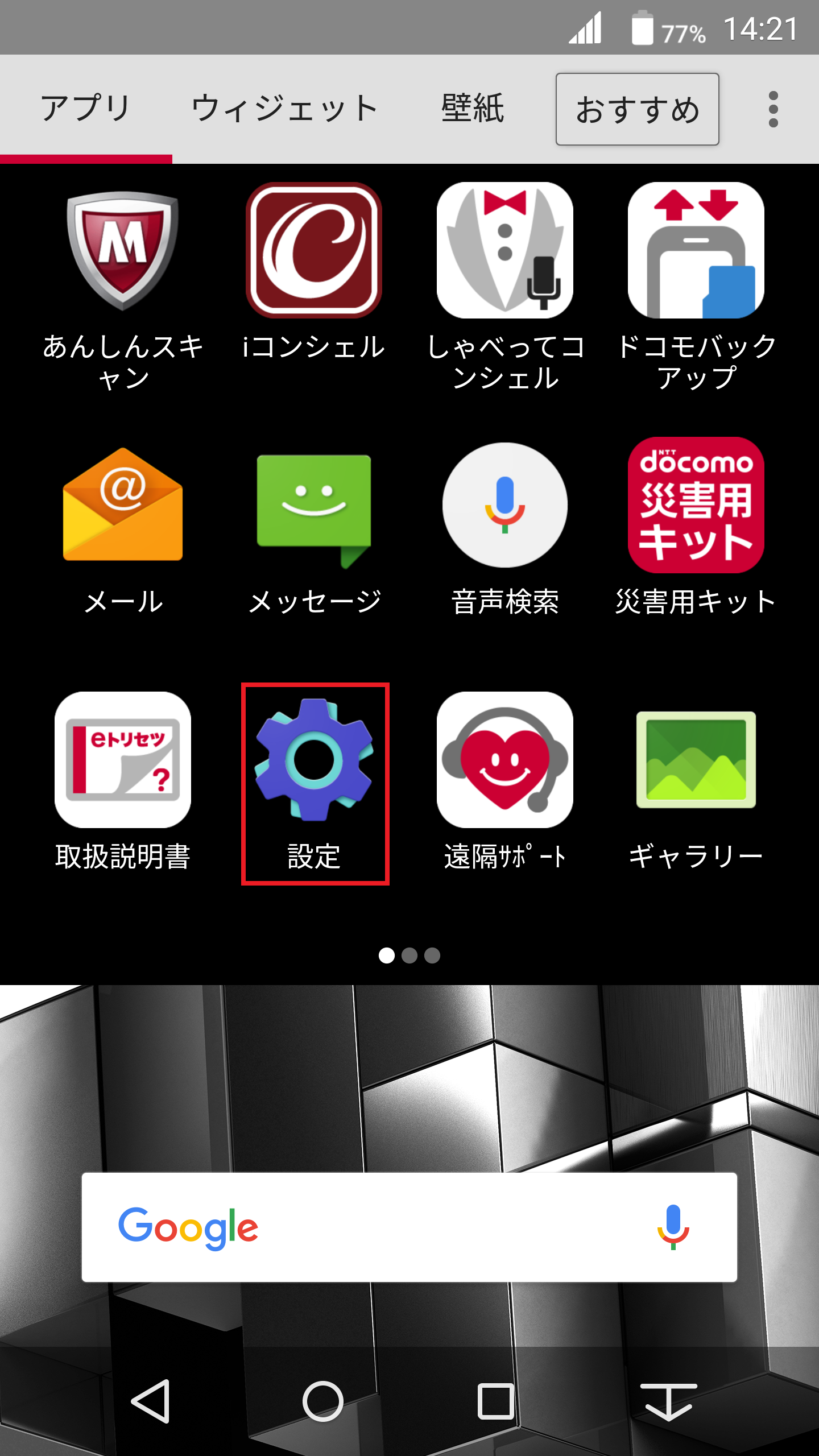The width and height of the screenshot is (819, 1456).
Task: Open the overflow menu with three dots
Action: 773,109
